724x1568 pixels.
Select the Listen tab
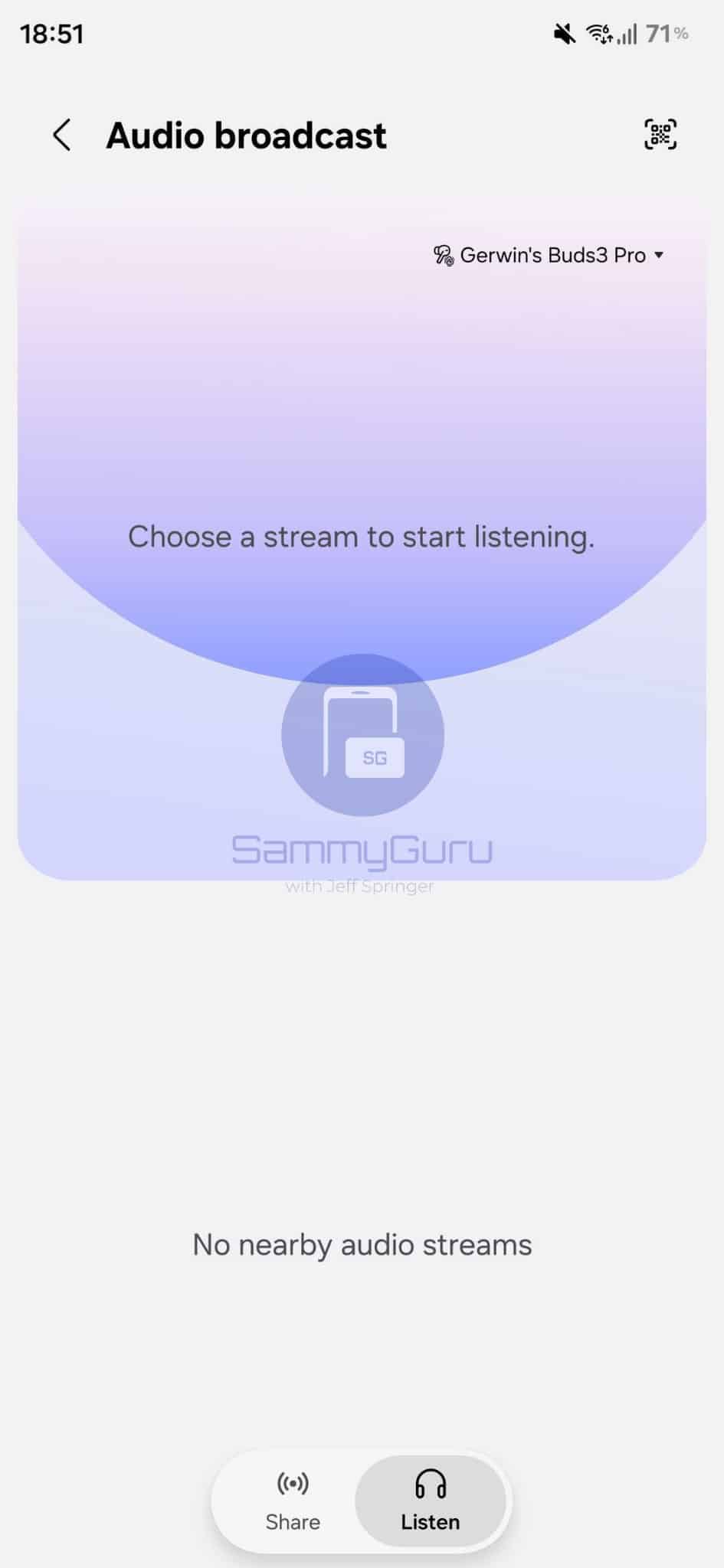click(430, 1501)
